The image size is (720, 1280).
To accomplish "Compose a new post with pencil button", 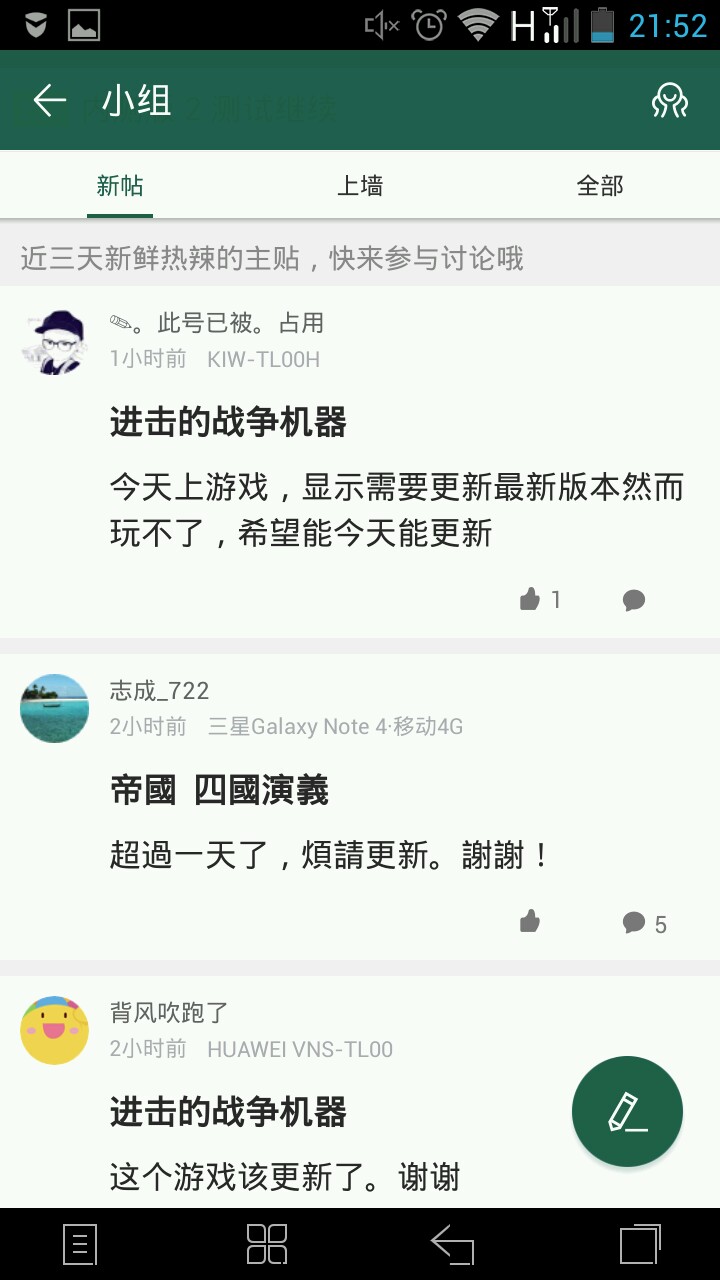I will (x=627, y=1111).
